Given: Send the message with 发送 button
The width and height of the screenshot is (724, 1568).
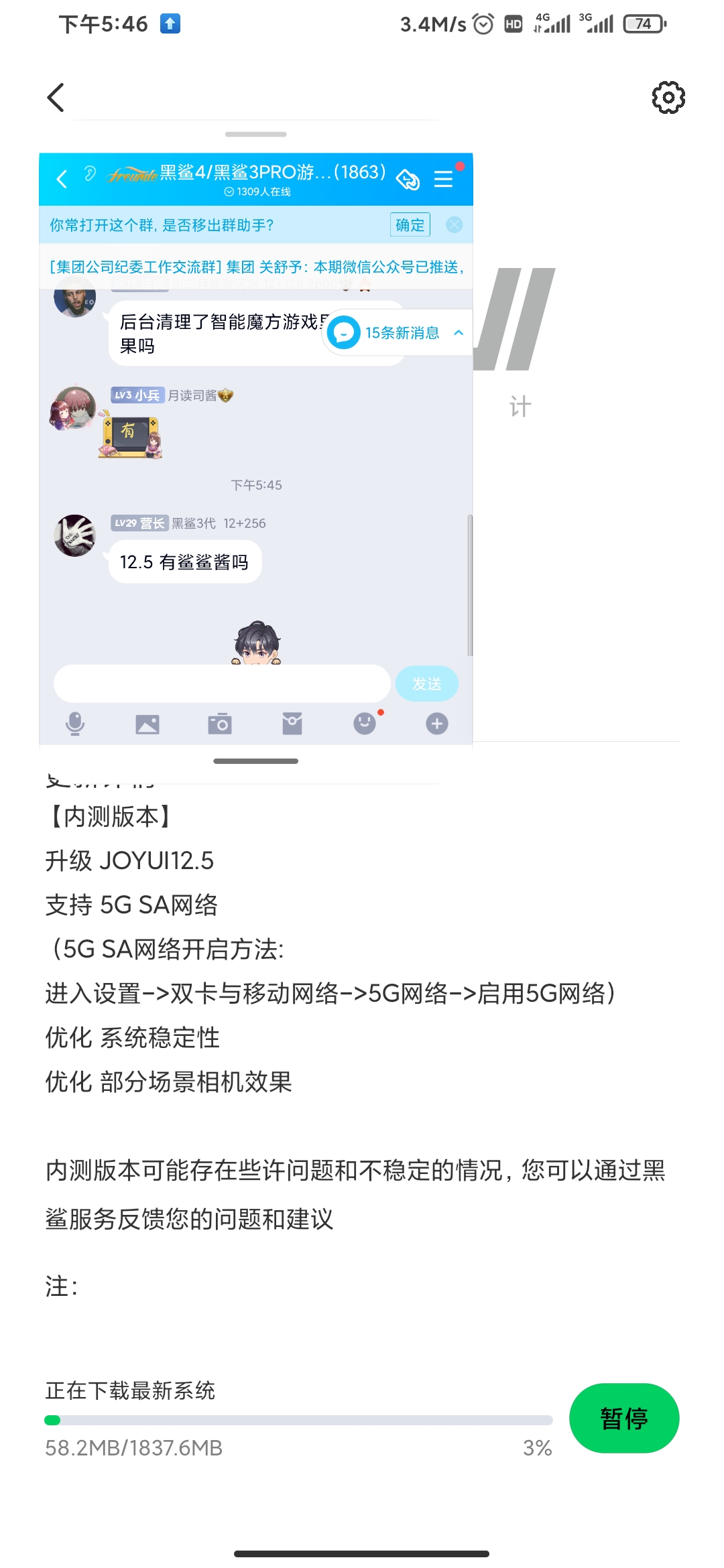Looking at the screenshot, I should tap(426, 683).
